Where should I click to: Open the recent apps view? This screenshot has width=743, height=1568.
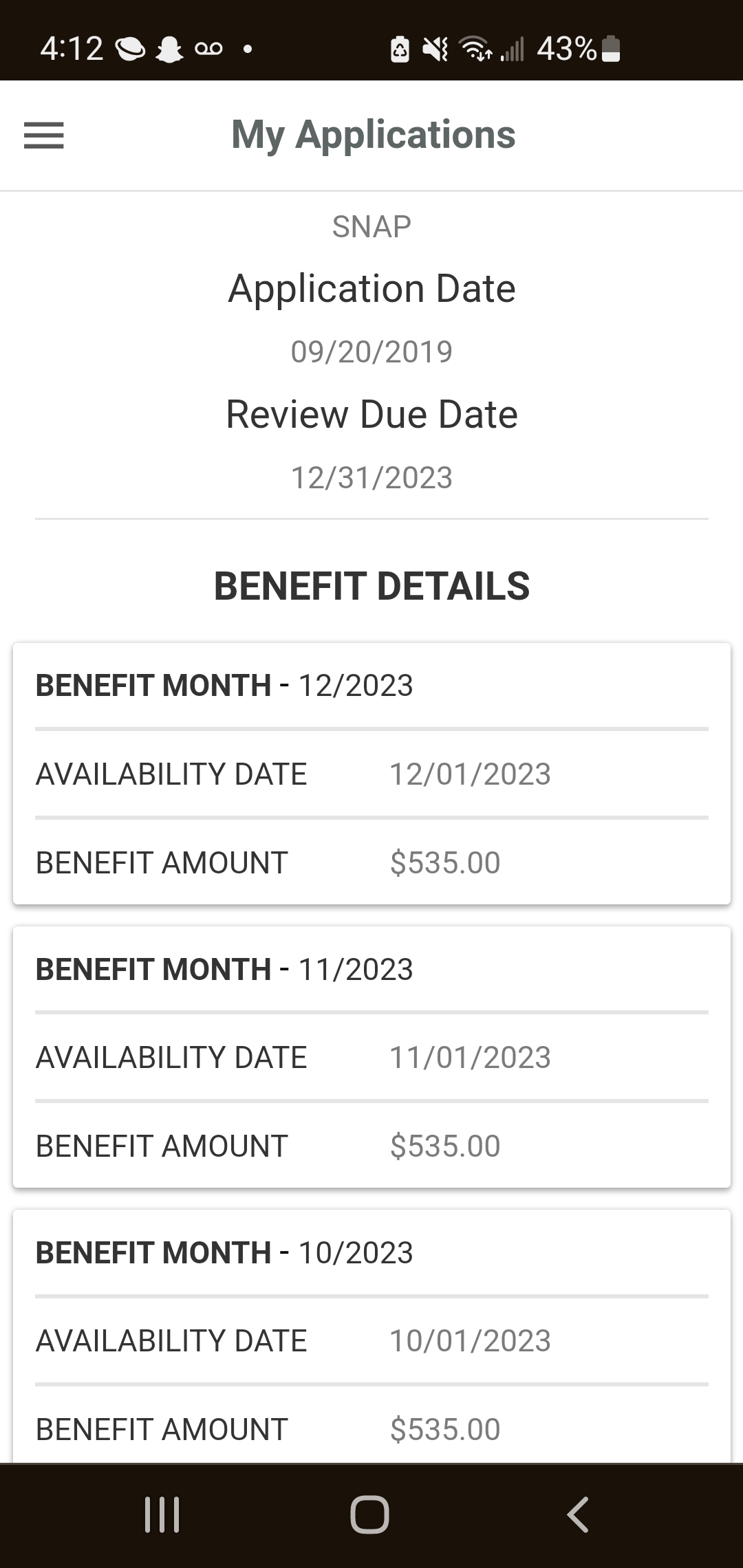162,1514
